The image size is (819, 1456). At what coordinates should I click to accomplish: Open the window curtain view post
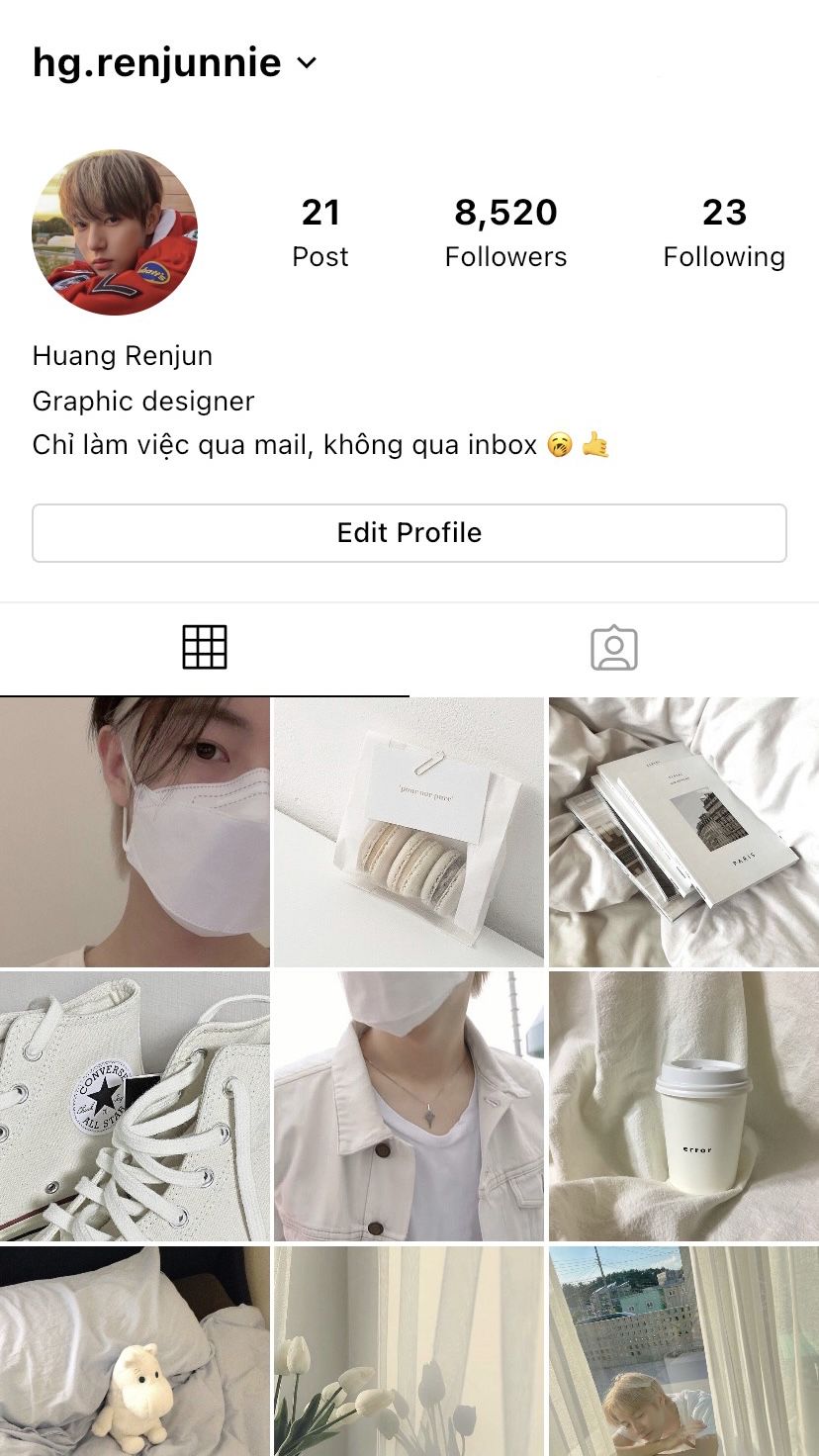(683, 1351)
